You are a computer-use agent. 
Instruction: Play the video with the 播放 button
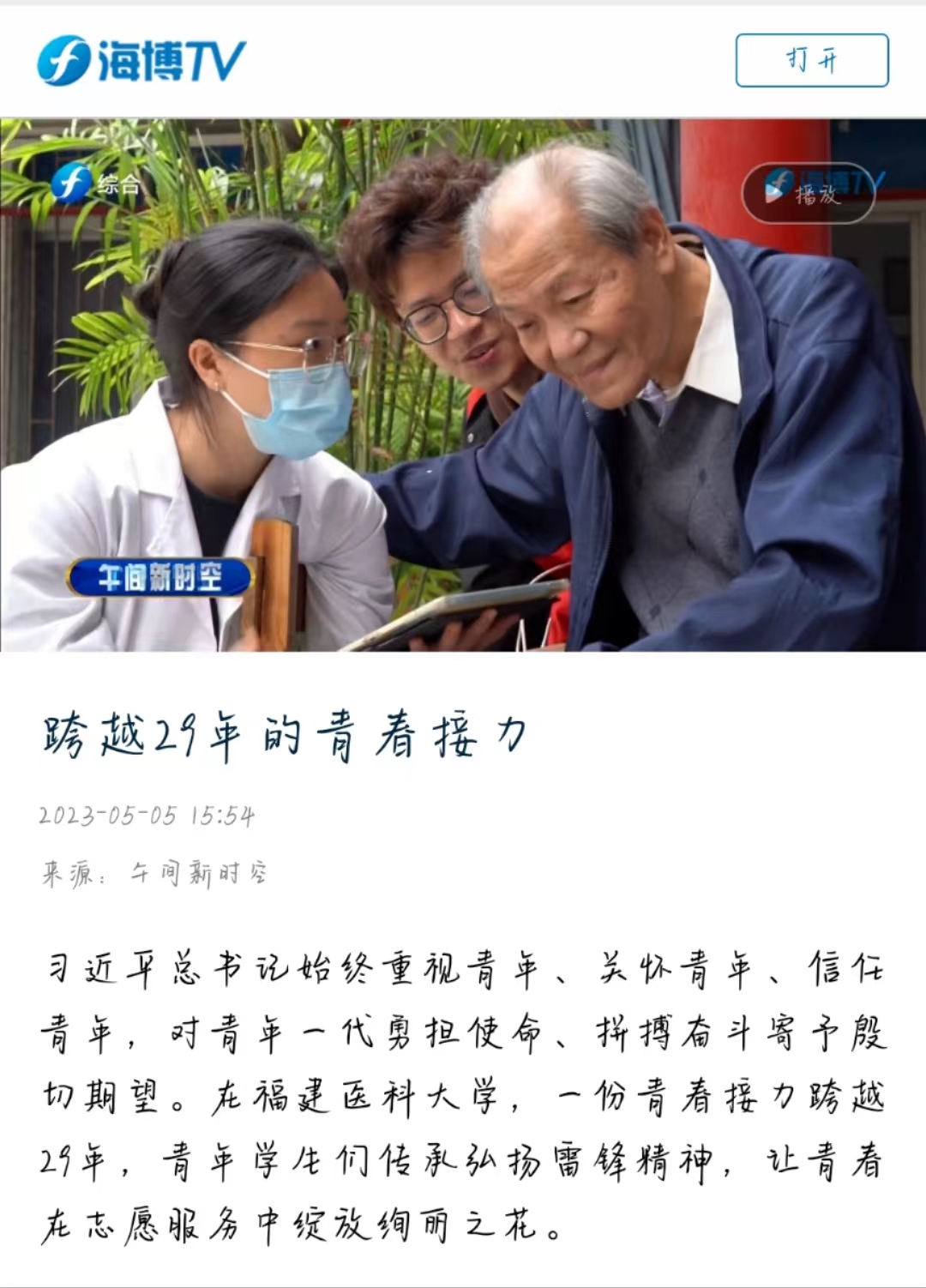(809, 192)
